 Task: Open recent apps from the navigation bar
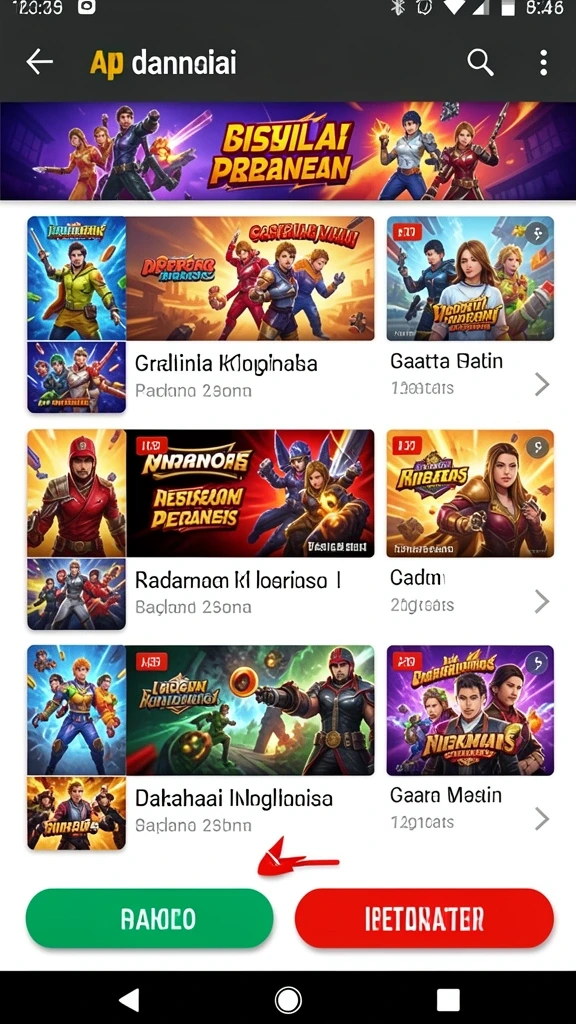tap(448, 999)
